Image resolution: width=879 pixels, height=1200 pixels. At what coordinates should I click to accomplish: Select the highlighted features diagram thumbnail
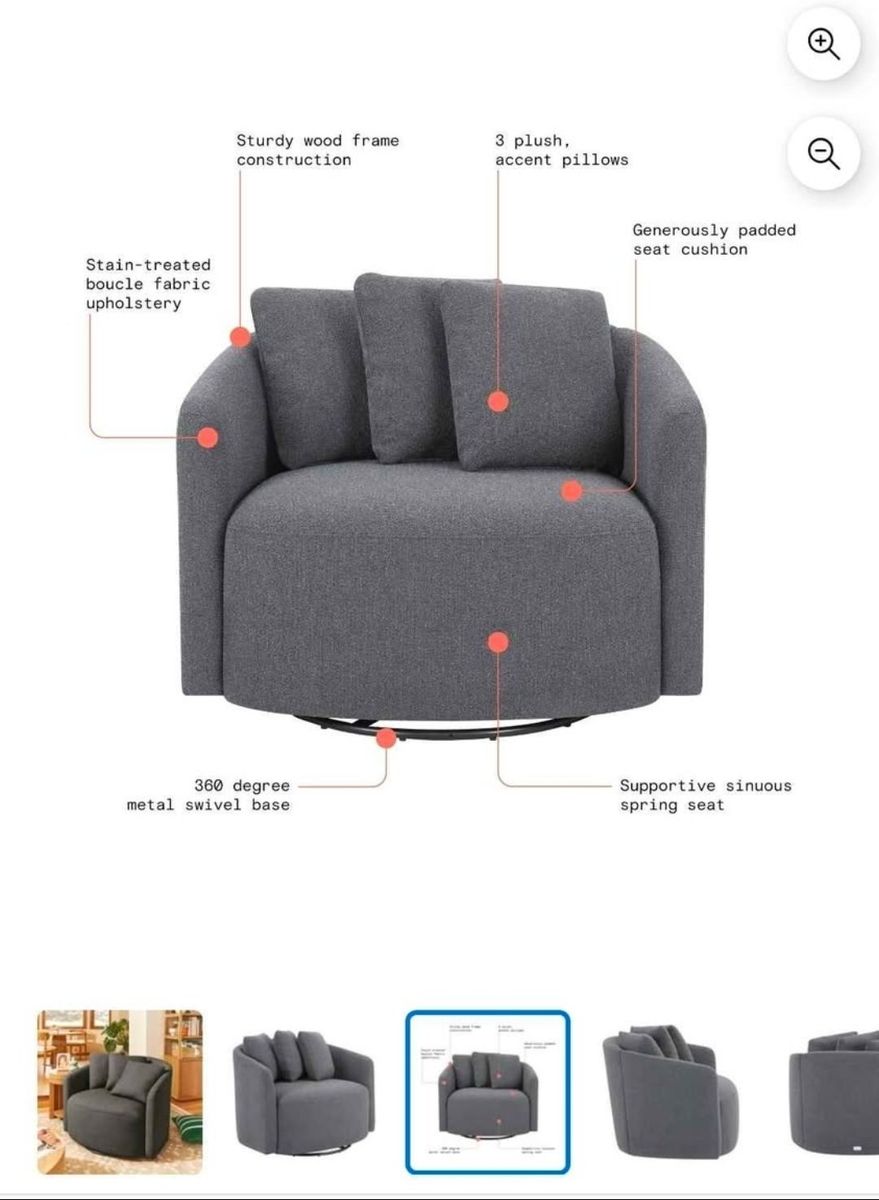488,1092
